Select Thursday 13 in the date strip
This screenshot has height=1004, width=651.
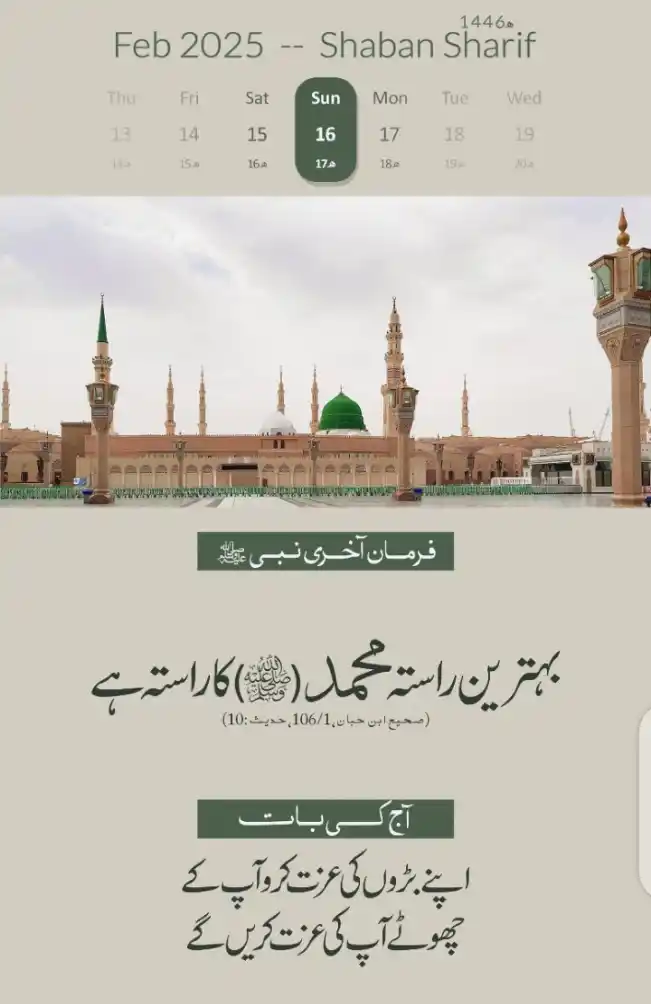pyautogui.click(x=121, y=132)
